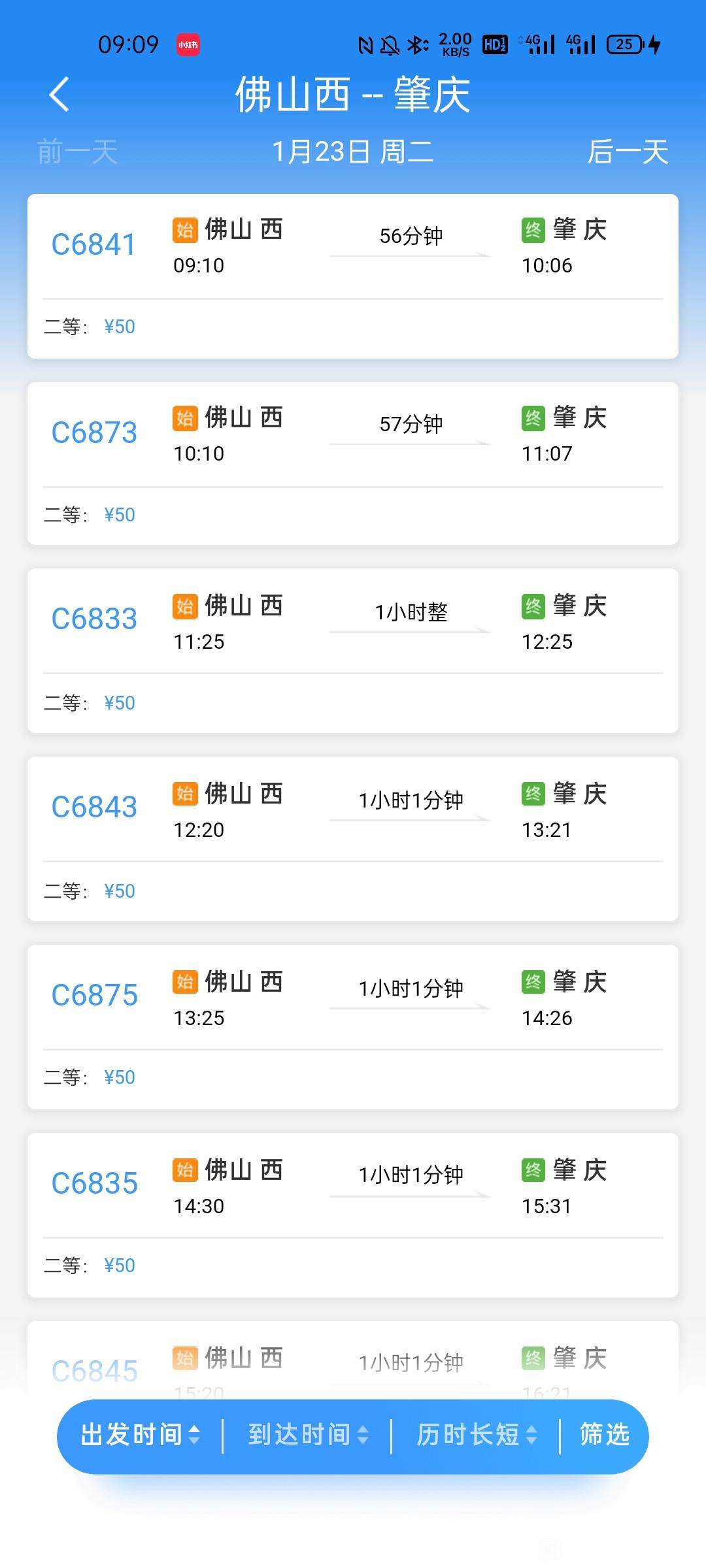
Task: Sort by trip duration (历时长短)
Action: pyautogui.click(x=477, y=1435)
